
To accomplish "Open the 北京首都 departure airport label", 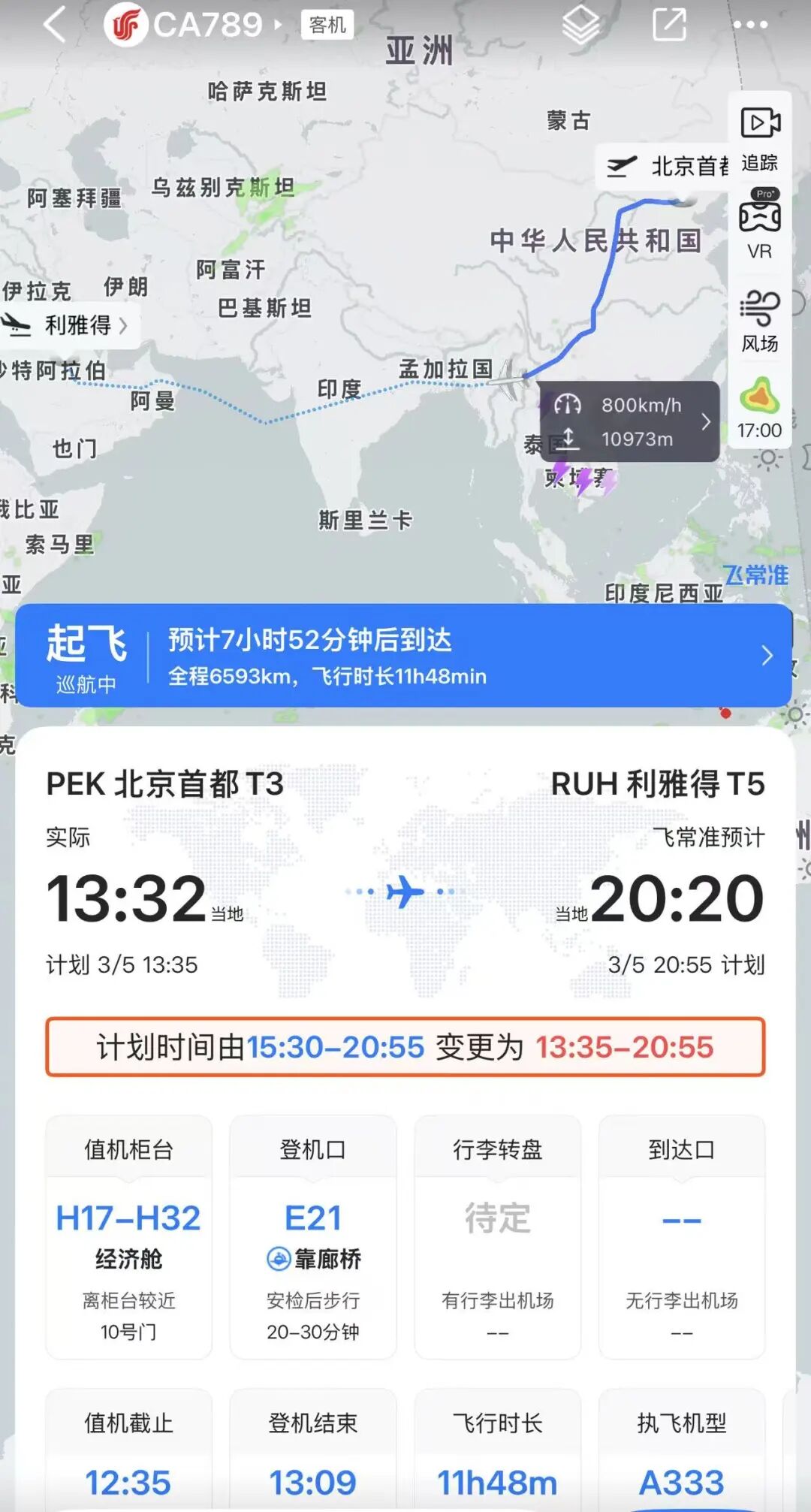I will coord(665,166).
